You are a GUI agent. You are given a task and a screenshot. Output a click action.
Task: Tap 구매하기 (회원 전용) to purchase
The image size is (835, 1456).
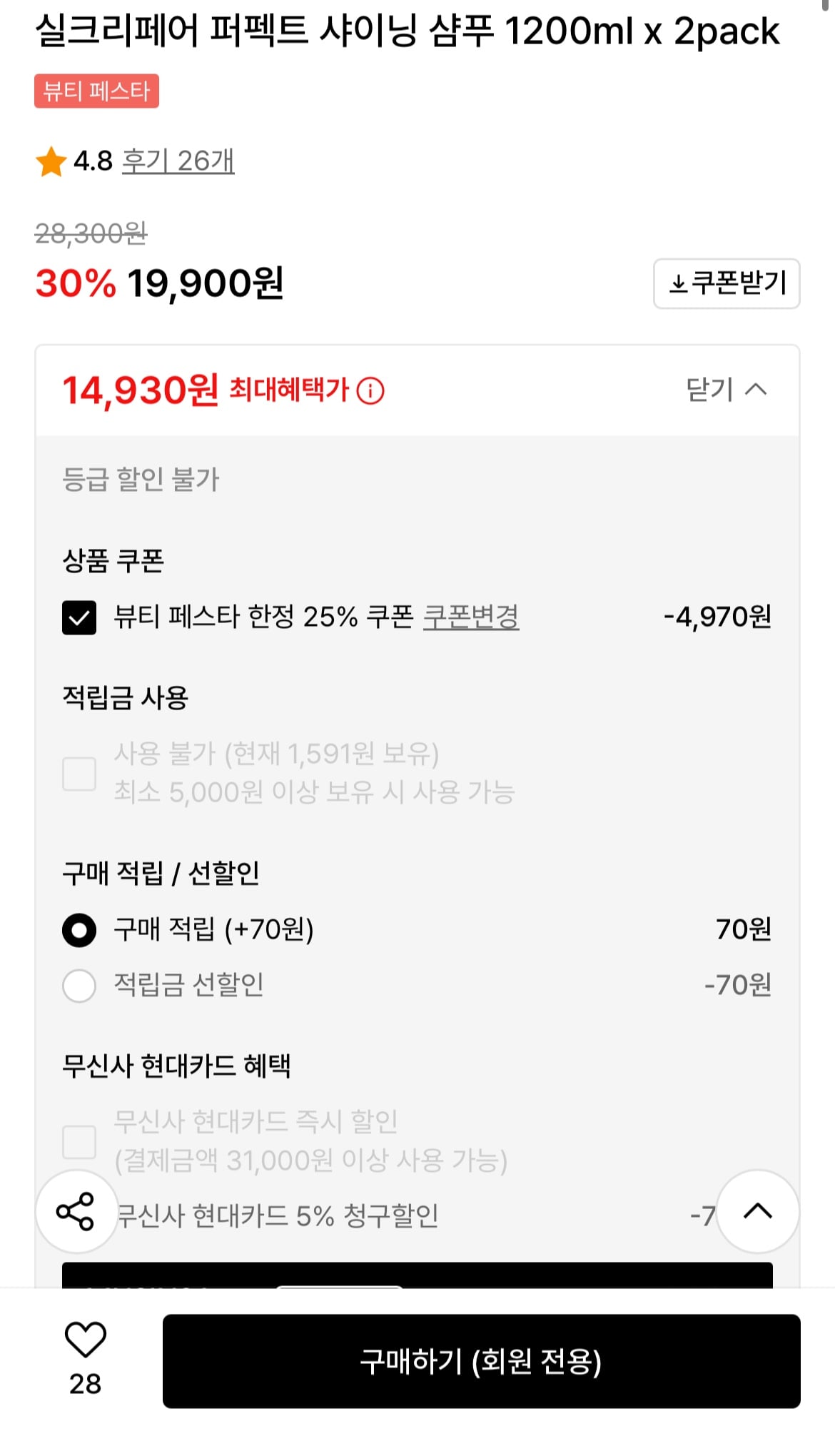(482, 1361)
